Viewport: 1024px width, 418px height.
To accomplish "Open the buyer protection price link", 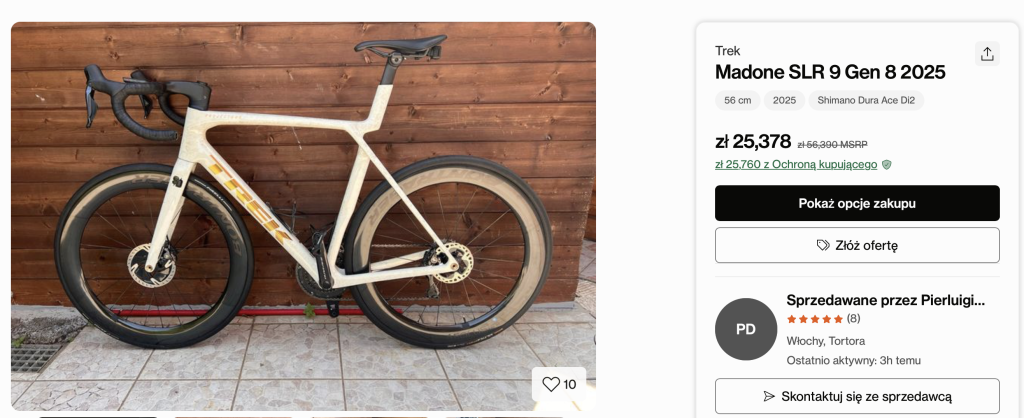I will [x=796, y=164].
